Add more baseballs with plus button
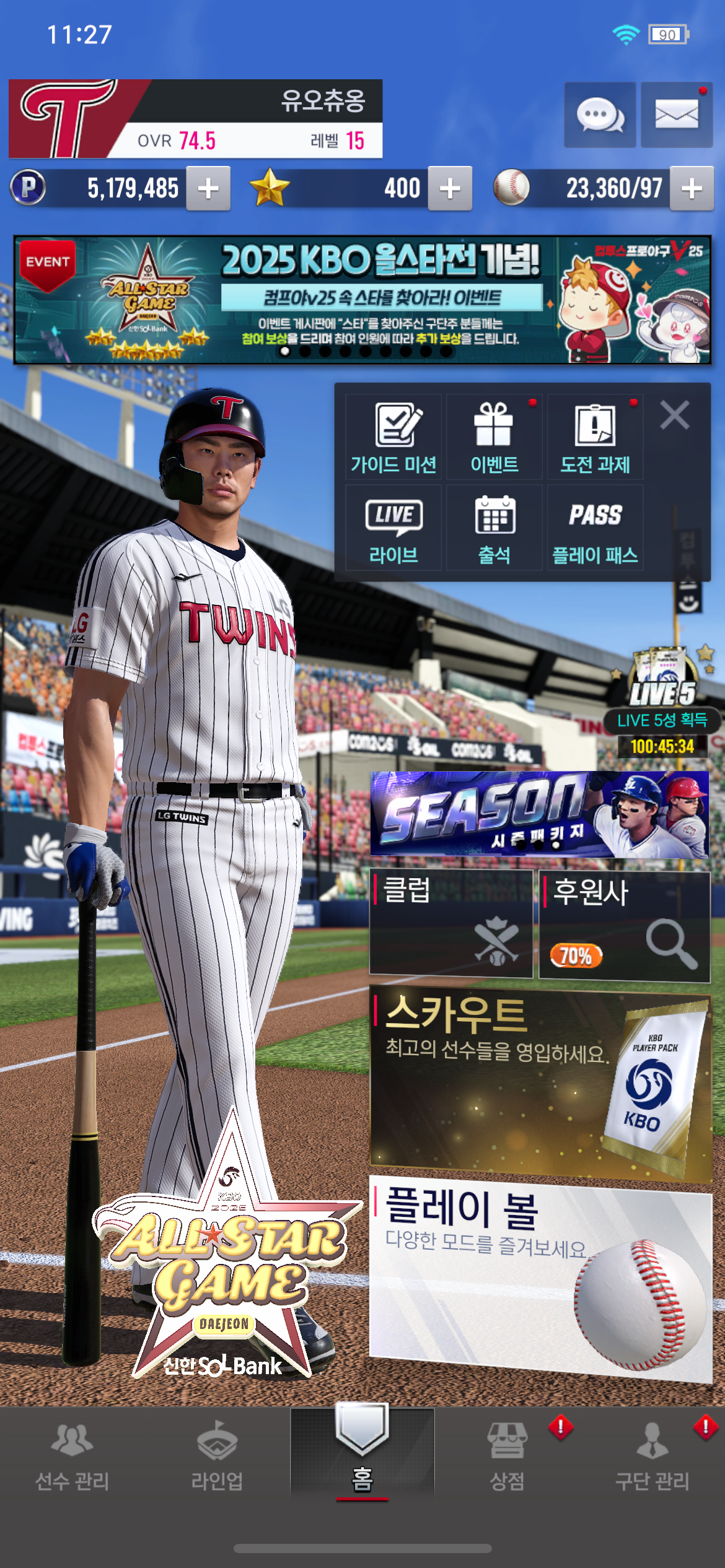725x1568 pixels. [x=692, y=188]
